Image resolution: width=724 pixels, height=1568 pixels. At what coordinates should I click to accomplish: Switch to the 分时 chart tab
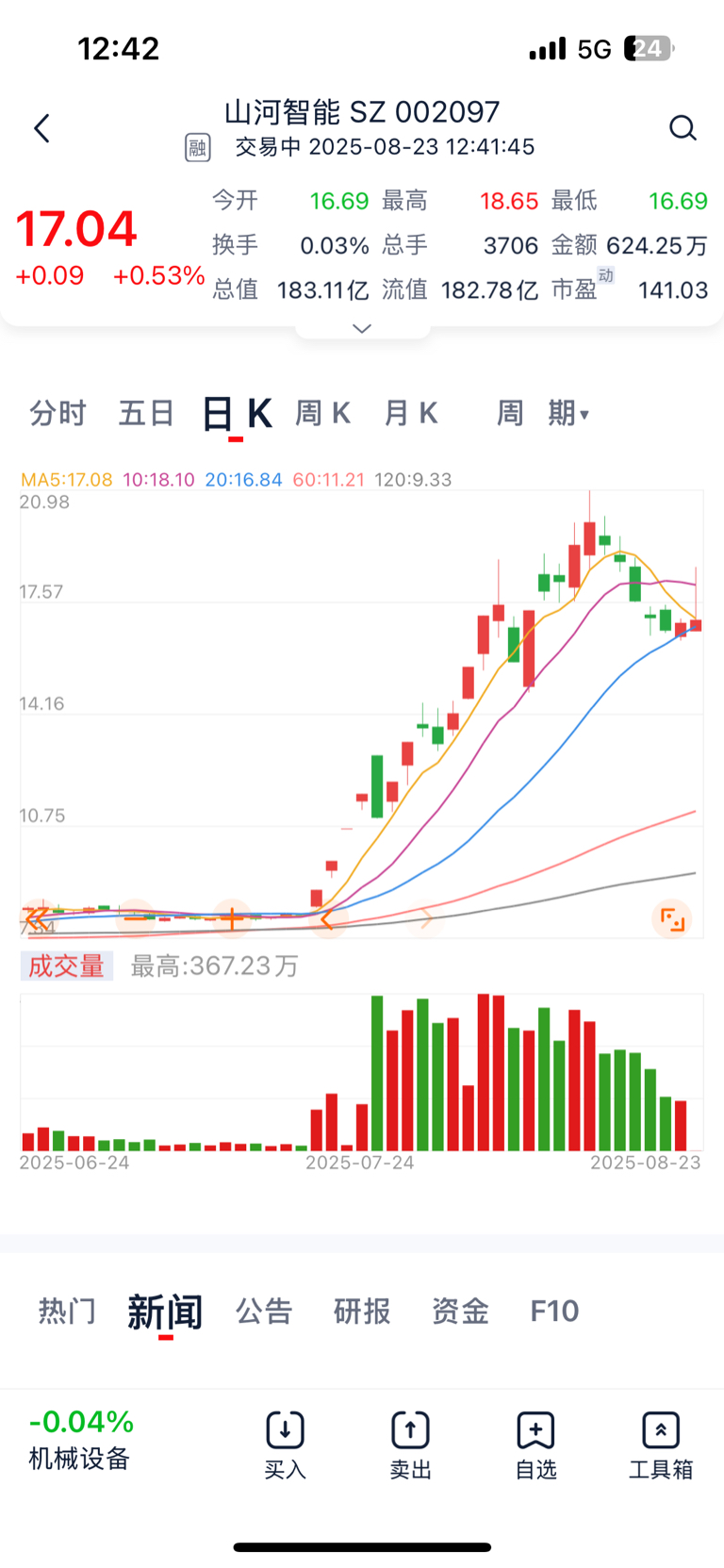58,413
